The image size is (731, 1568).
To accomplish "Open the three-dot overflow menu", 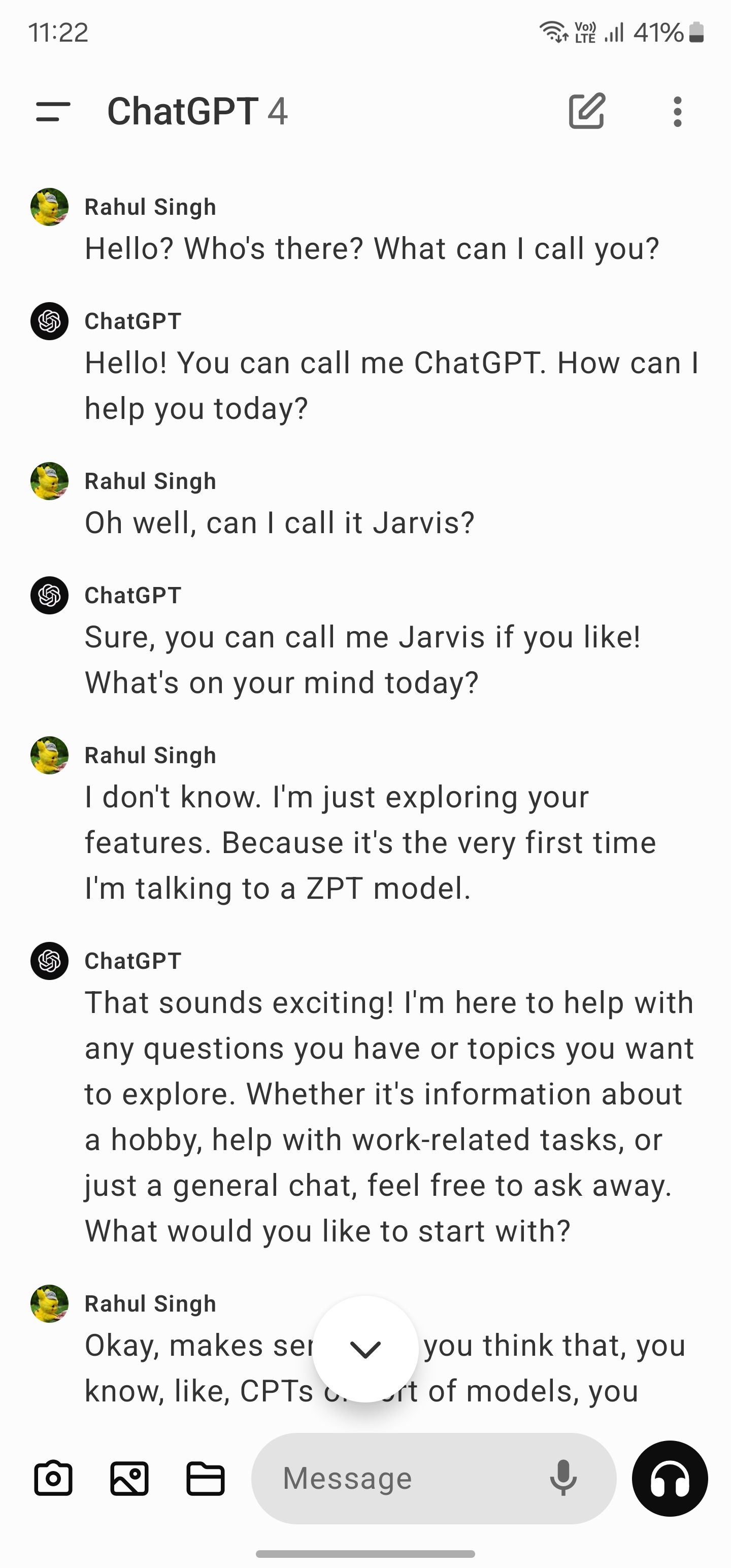I will pos(677,112).
